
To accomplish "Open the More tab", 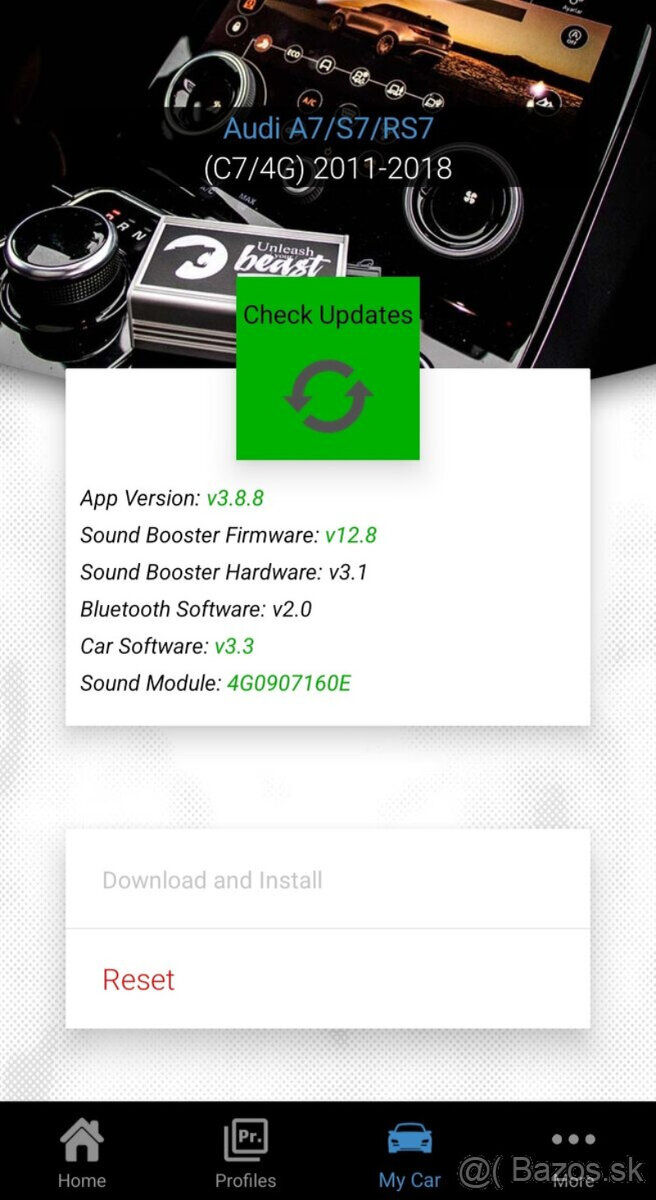I will point(573,1153).
